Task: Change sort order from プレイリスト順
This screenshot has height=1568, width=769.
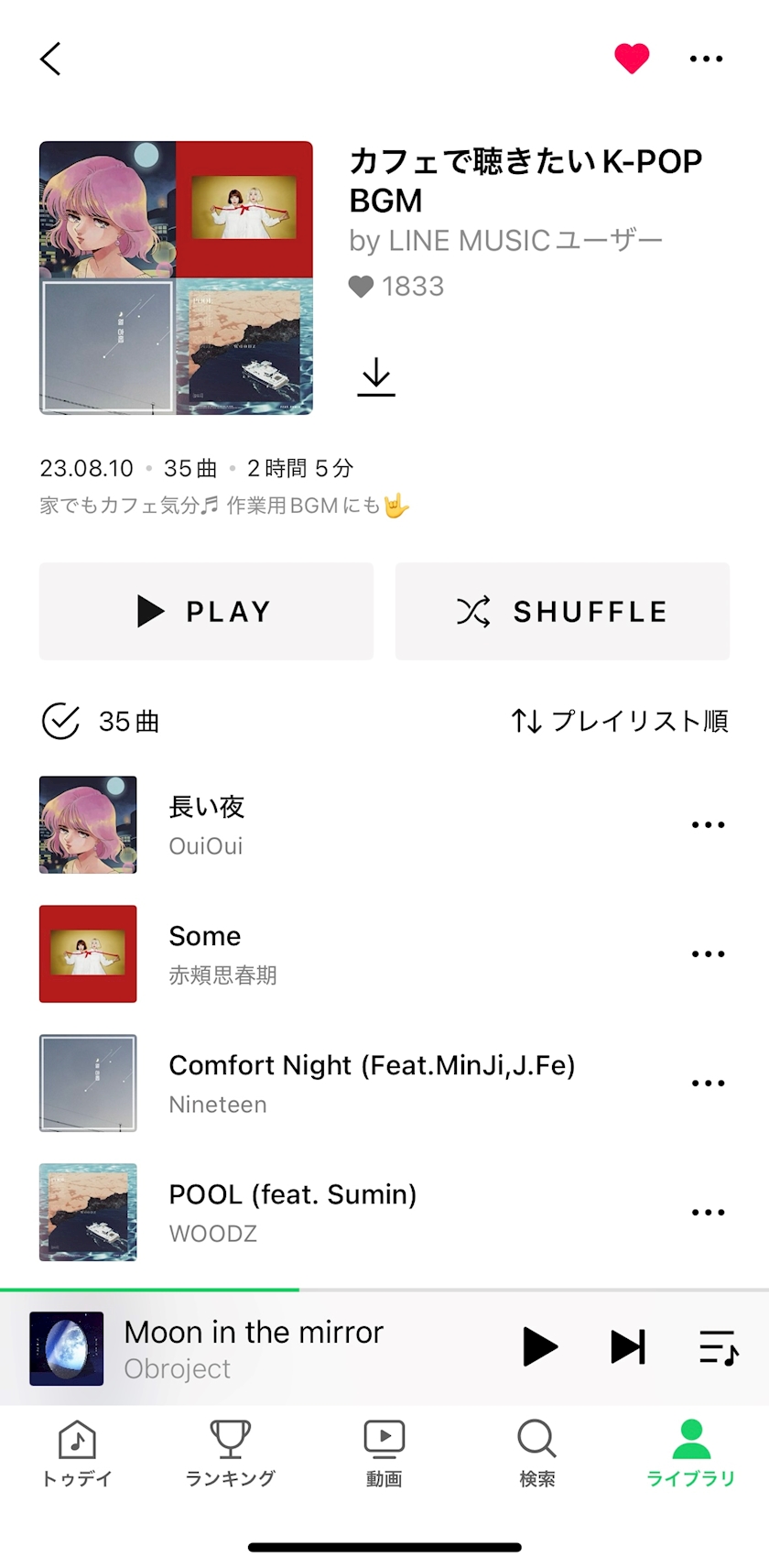Action: click(x=620, y=722)
